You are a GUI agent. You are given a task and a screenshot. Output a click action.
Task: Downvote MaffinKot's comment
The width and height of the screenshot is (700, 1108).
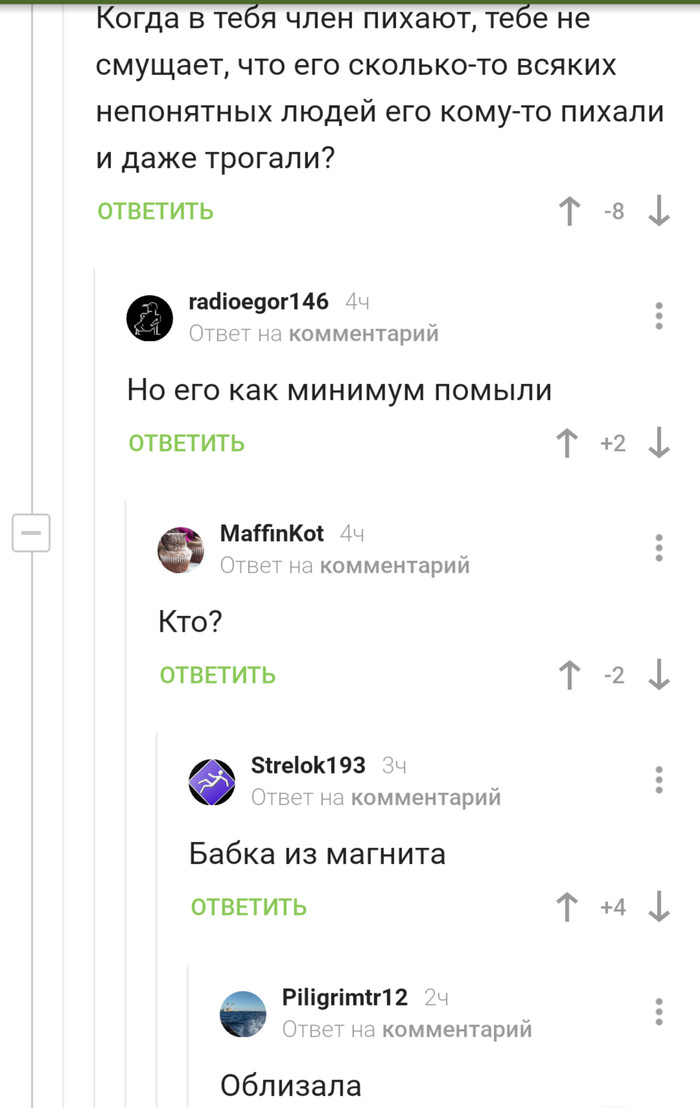(659, 675)
